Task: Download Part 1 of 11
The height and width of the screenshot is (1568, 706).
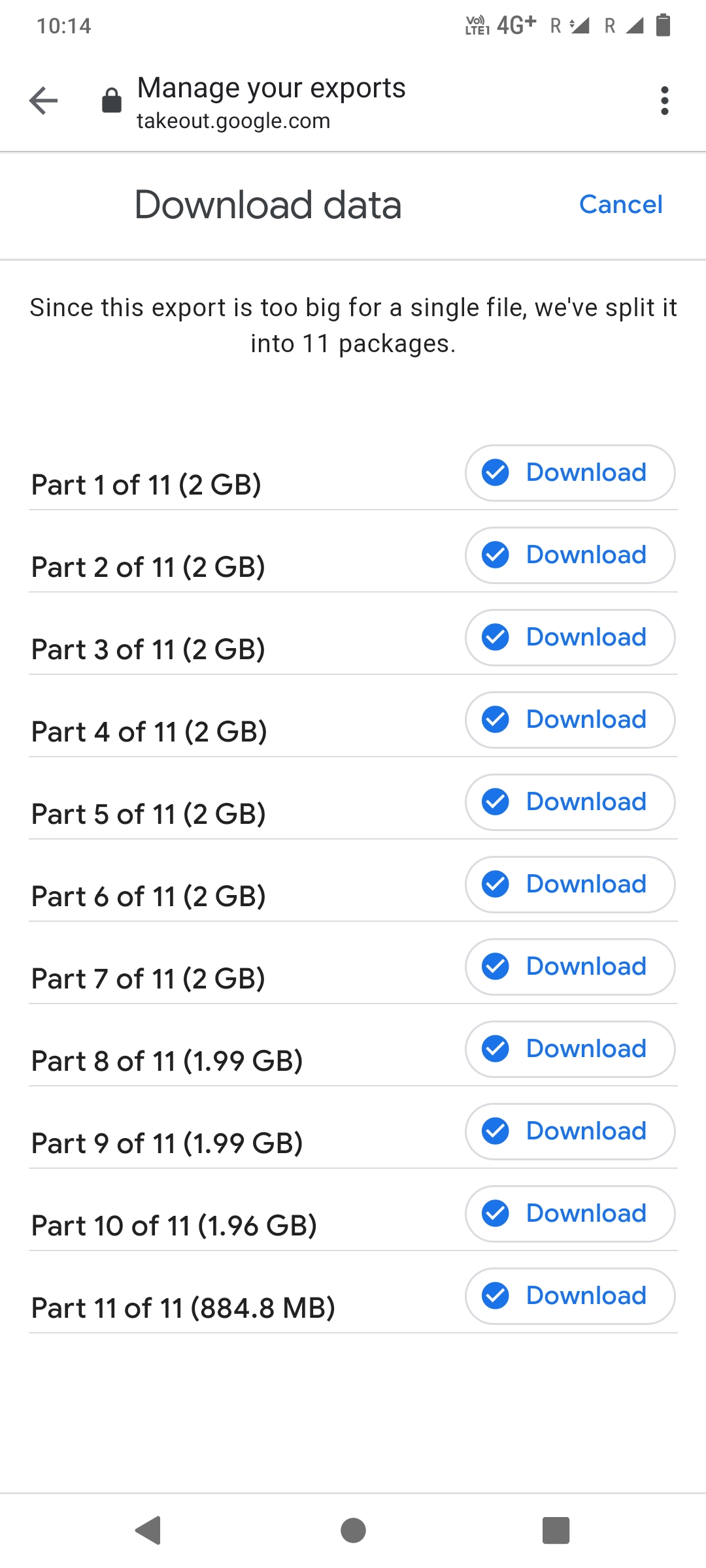Action: [570, 473]
